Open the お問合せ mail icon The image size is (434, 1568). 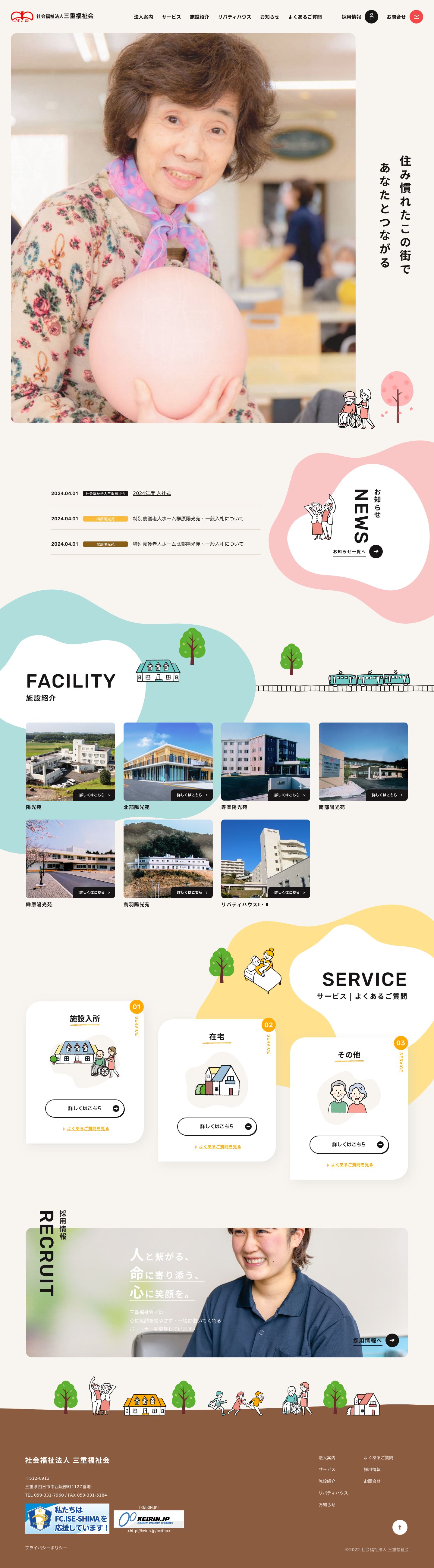(x=416, y=17)
